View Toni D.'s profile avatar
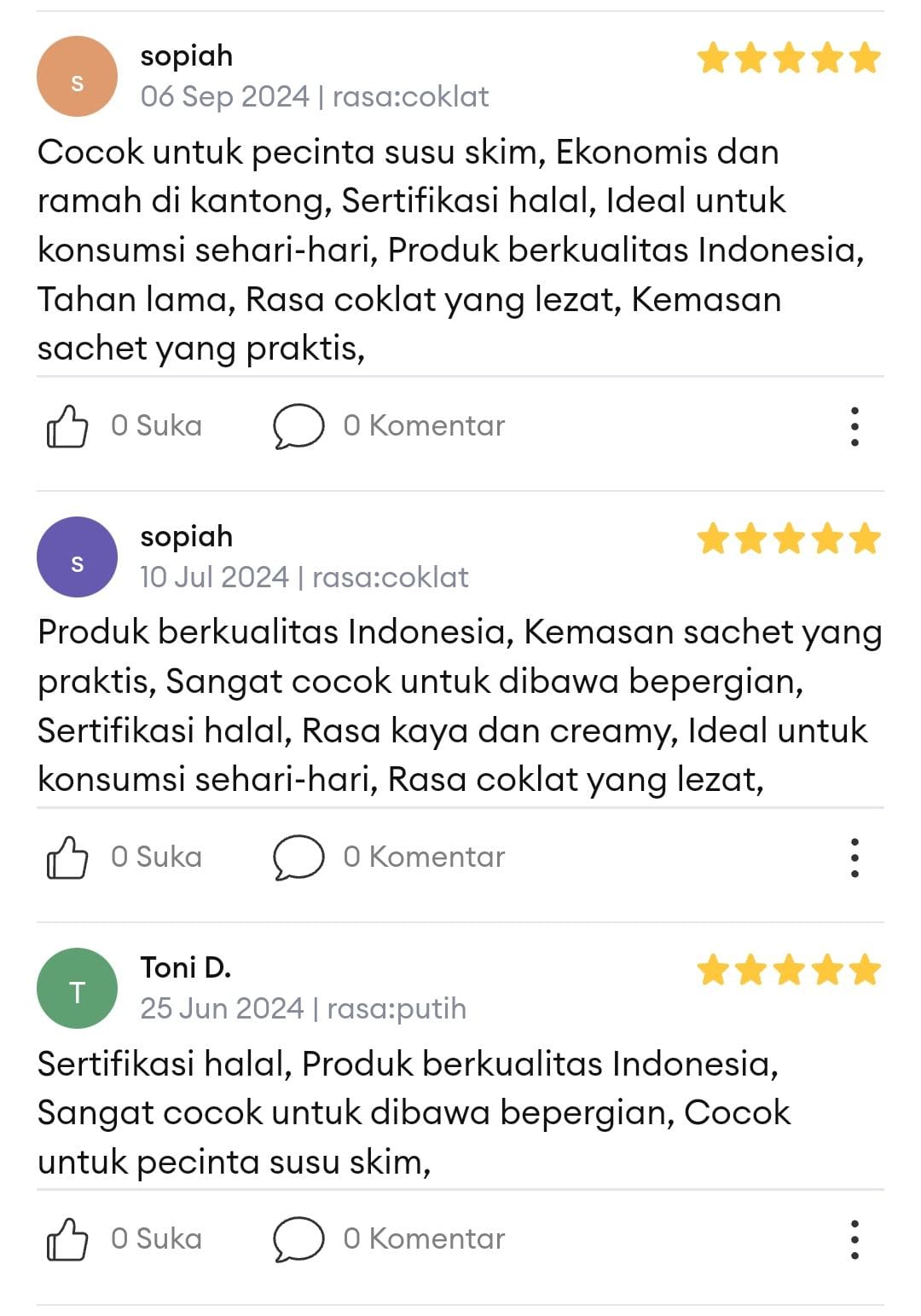The width and height of the screenshot is (921, 1316). [77, 989]
